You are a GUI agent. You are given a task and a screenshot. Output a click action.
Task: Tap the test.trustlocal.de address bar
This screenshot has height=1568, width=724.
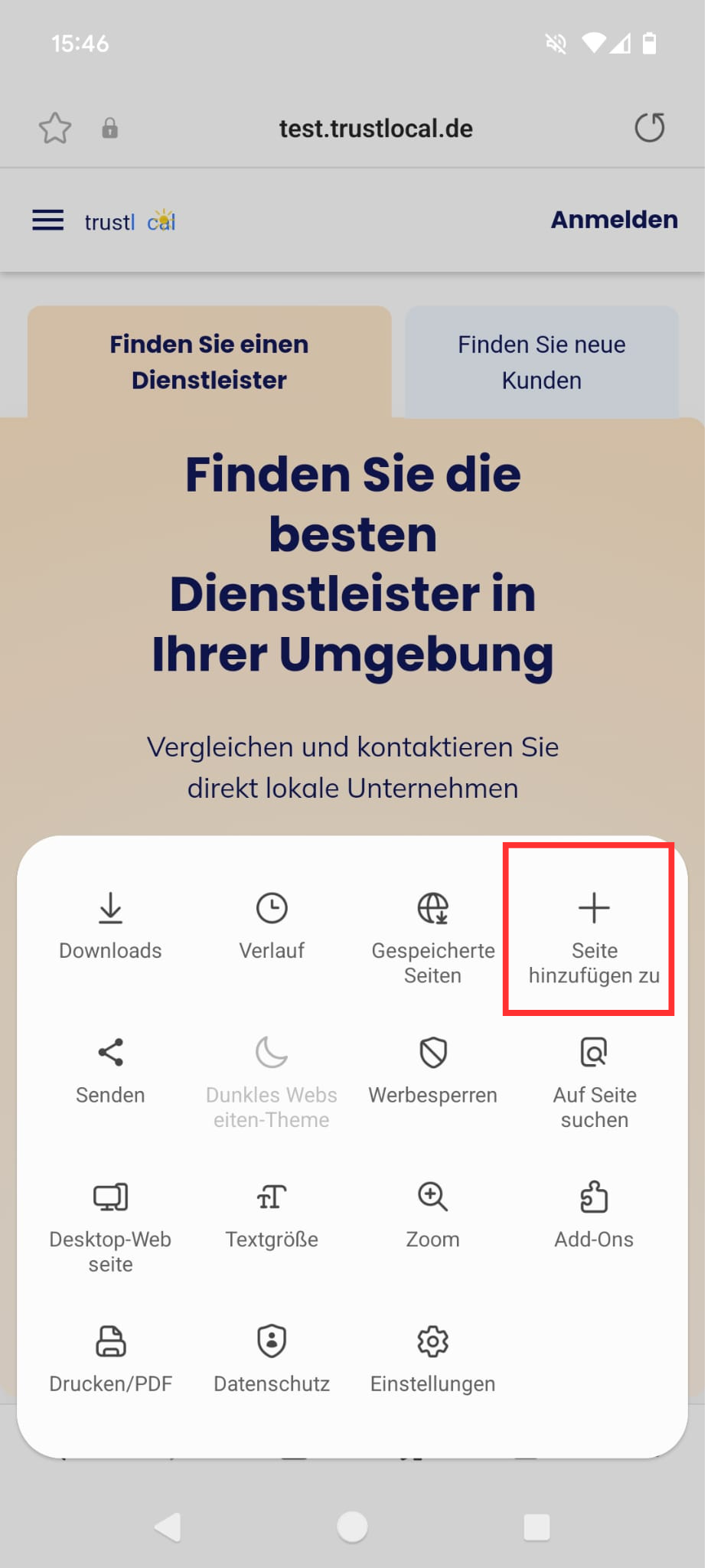coord(375,129)
